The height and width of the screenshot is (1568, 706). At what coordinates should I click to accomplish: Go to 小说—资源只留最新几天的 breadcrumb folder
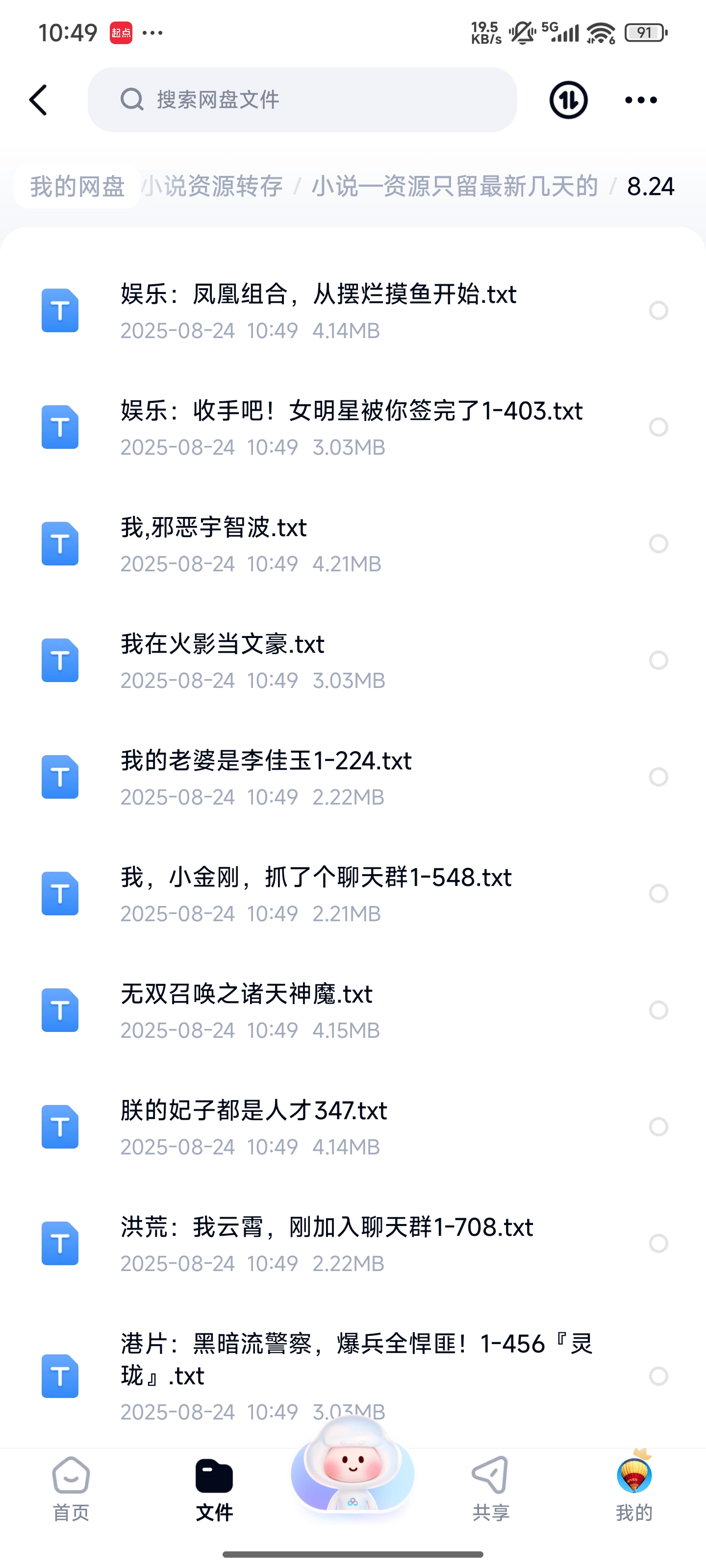pyautogui.click(x=454, y=186)
